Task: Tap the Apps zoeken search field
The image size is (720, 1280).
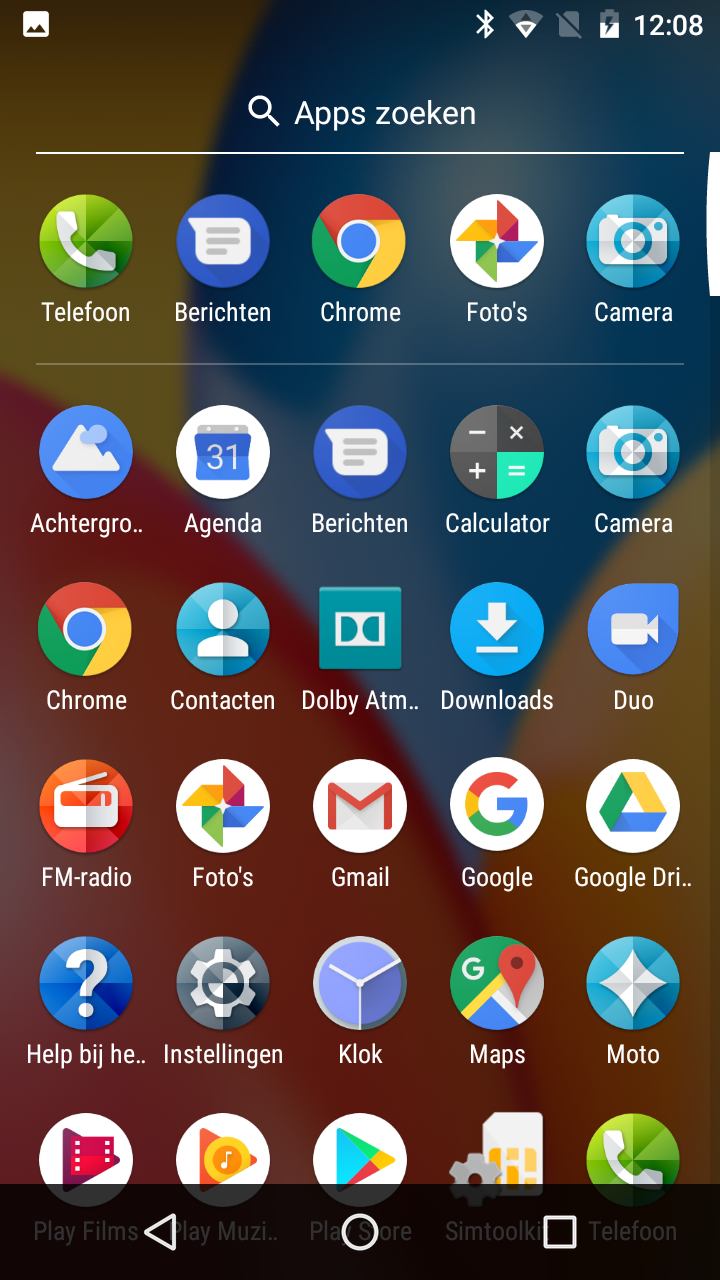Action: (360, 112)
